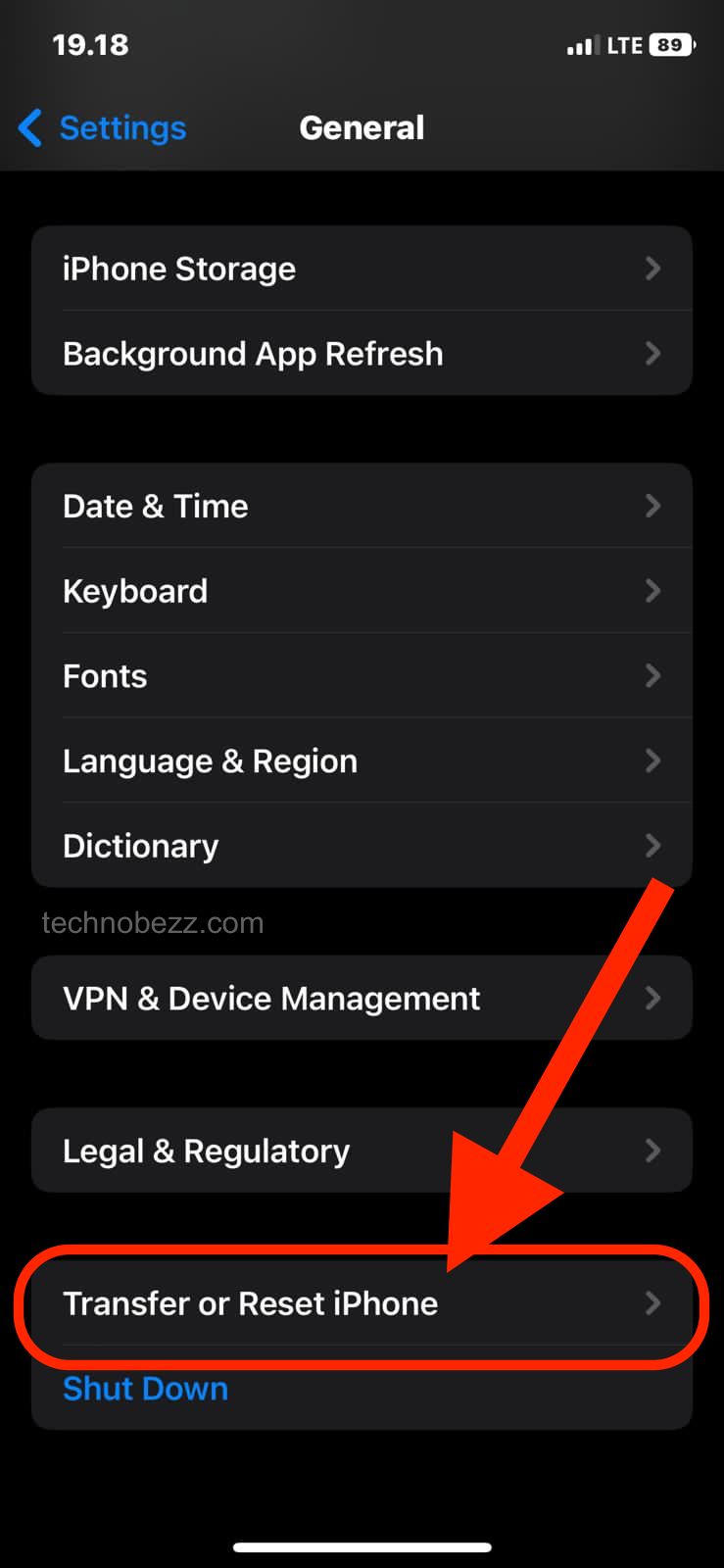Go back to Settings
724x1568 pixels.
(x=102, y=127)
